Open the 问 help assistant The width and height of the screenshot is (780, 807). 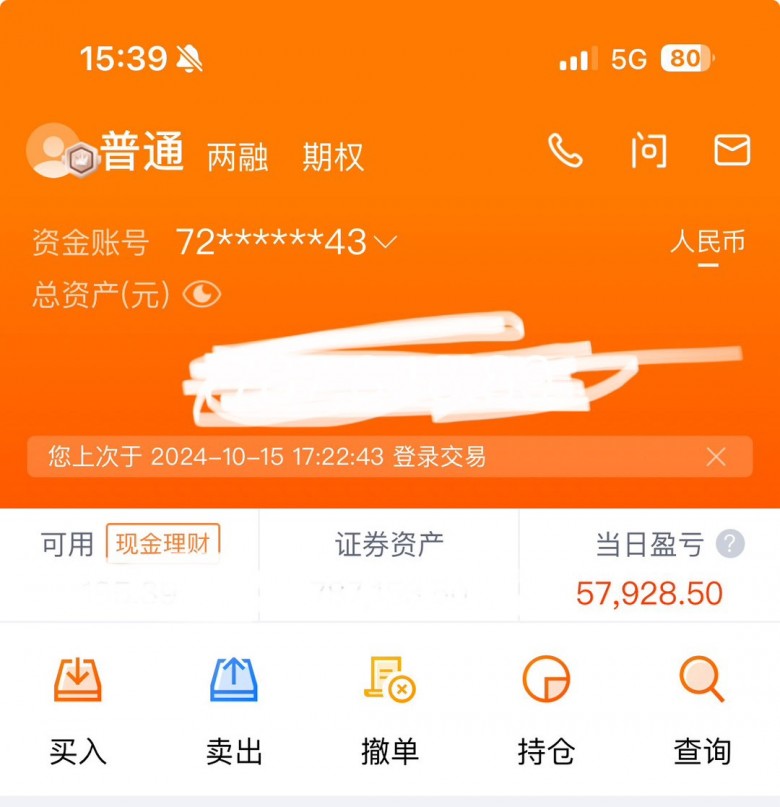click(x=648, y=151)
